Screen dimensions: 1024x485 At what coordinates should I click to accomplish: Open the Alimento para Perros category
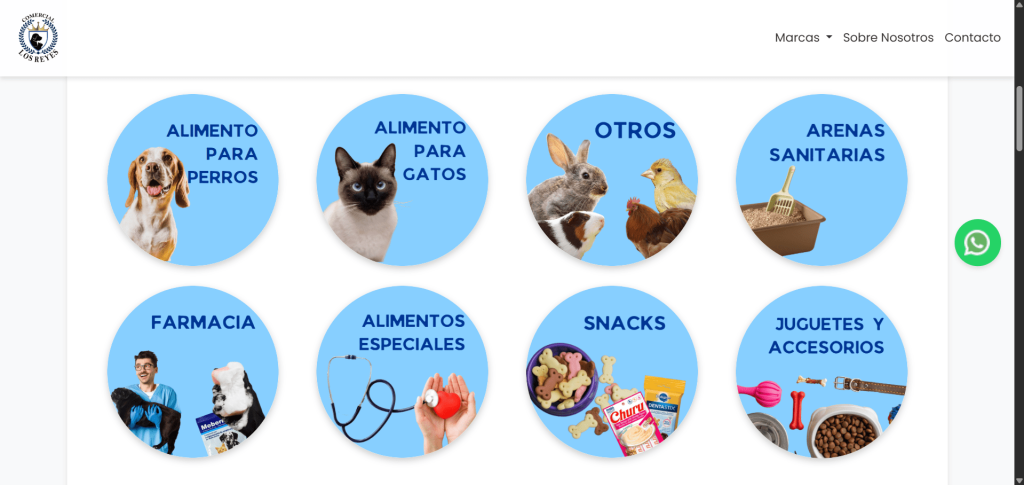click(x=193, y=180)
